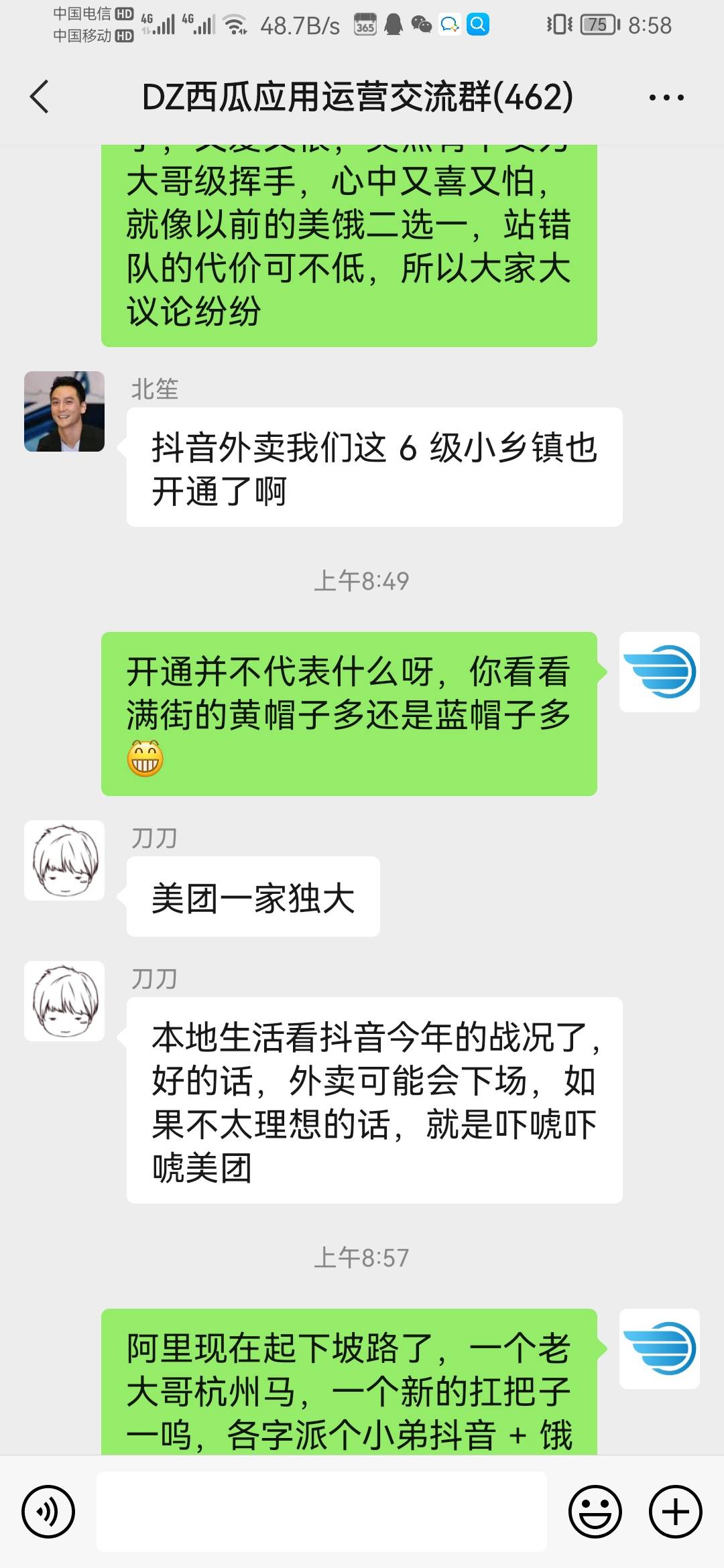Open the plus attachments menu
This screenshot has width=724, height=1568.
[x=675, y=1512]
